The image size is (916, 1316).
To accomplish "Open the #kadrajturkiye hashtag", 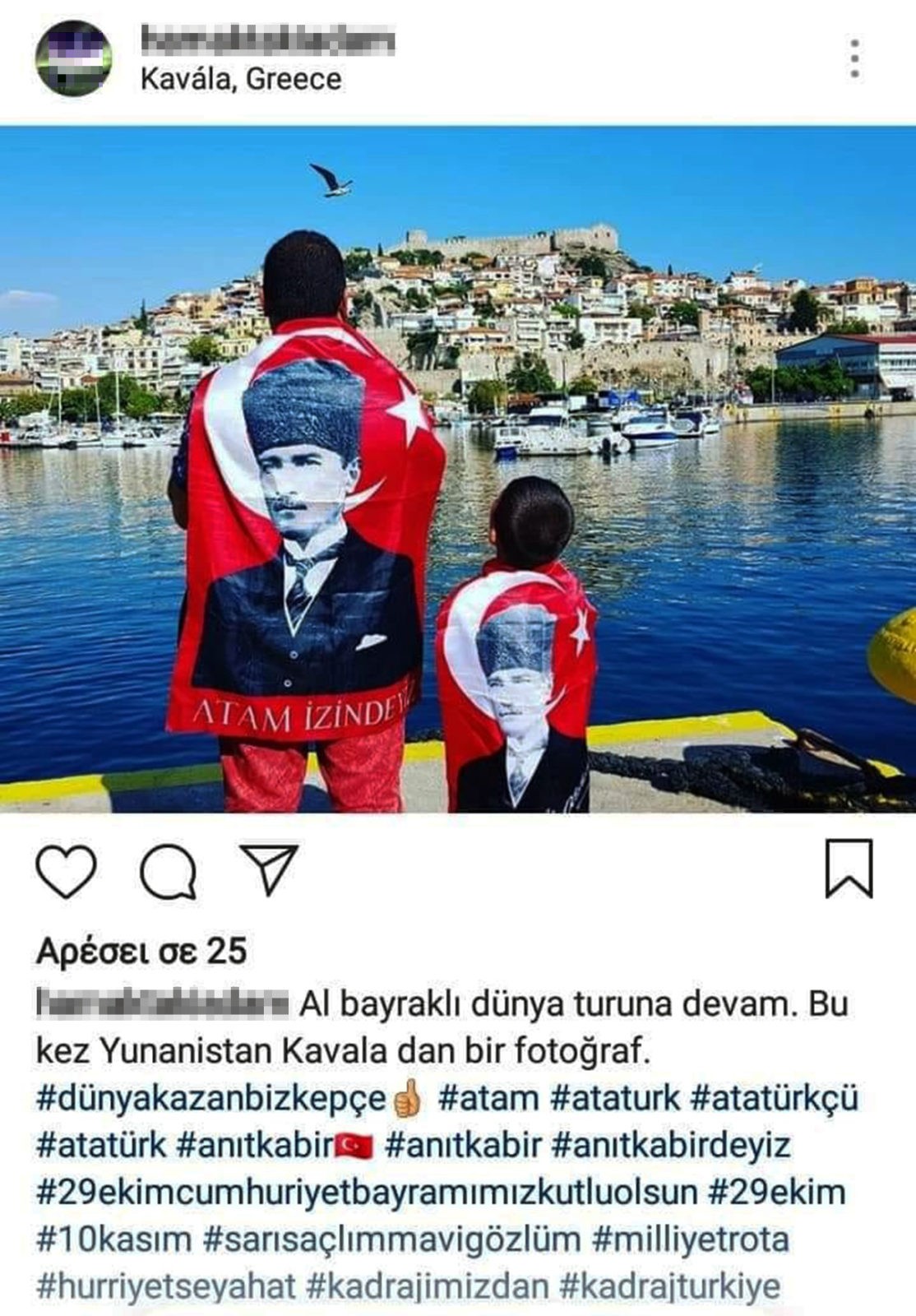I will click(669, 1286).
